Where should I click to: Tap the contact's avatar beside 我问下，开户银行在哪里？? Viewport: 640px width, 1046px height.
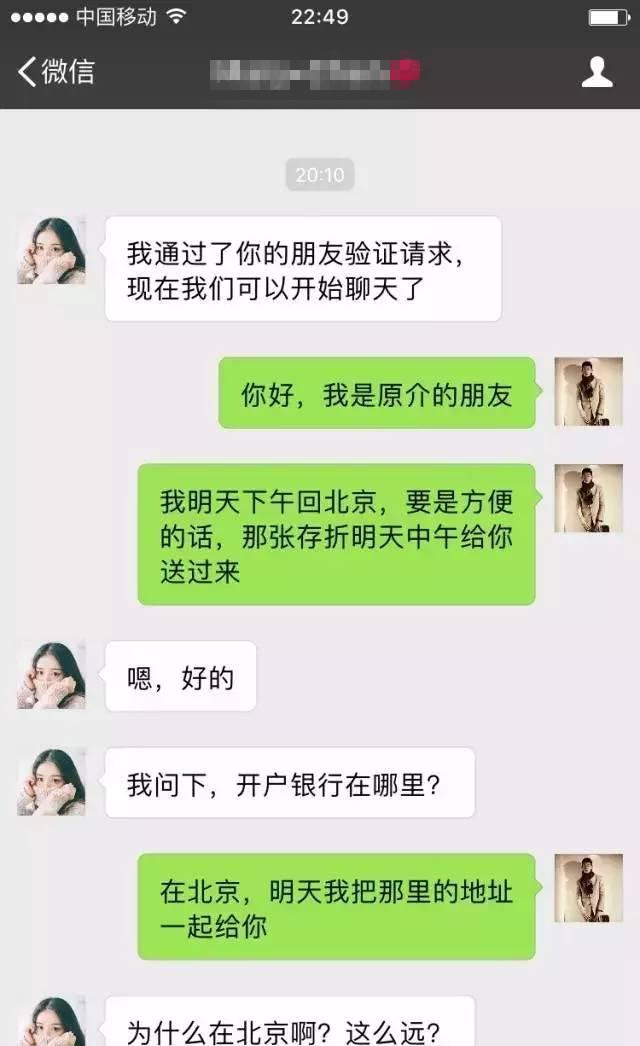[x=51, y=781]
